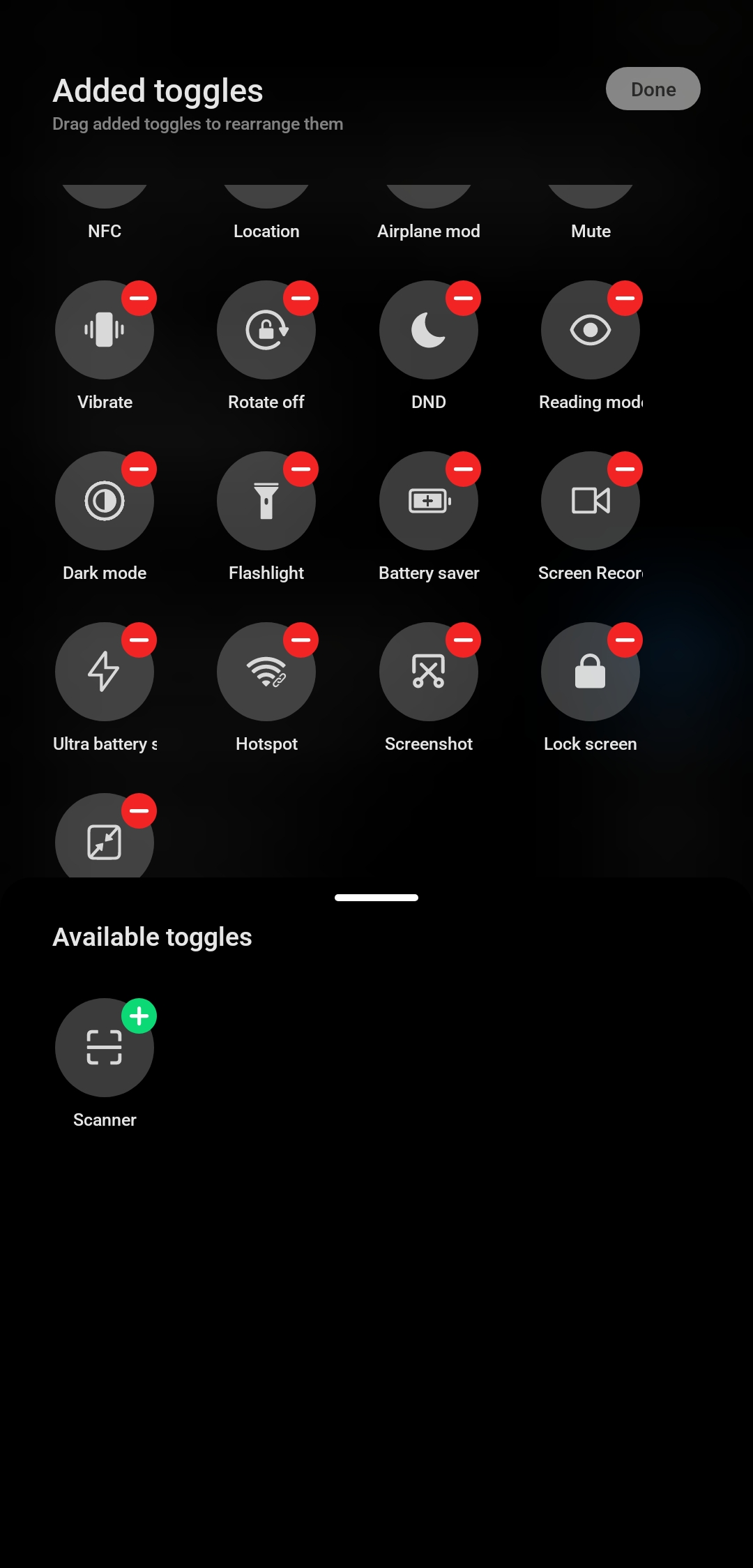753x1568 pixels.
Task: Remove the Battery saver toggle
Action: (464, 469)
